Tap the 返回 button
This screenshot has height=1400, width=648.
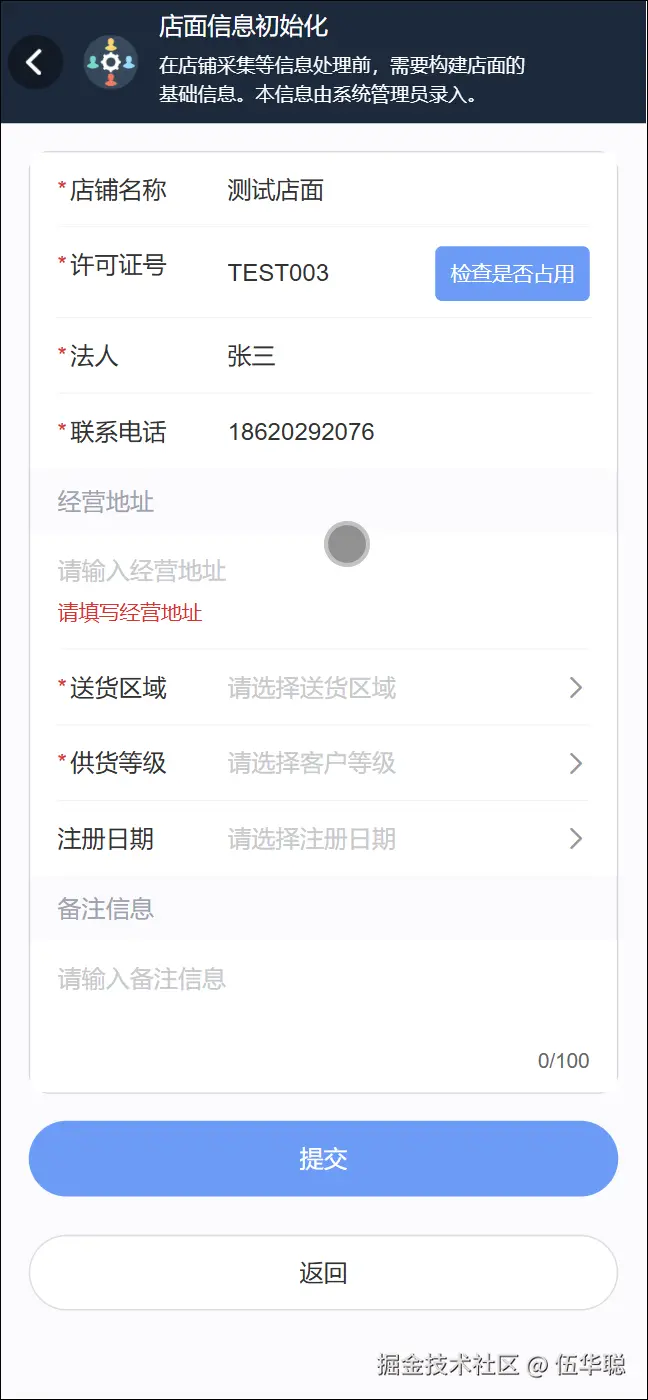pyautogui.click(x=323, y=1272)
